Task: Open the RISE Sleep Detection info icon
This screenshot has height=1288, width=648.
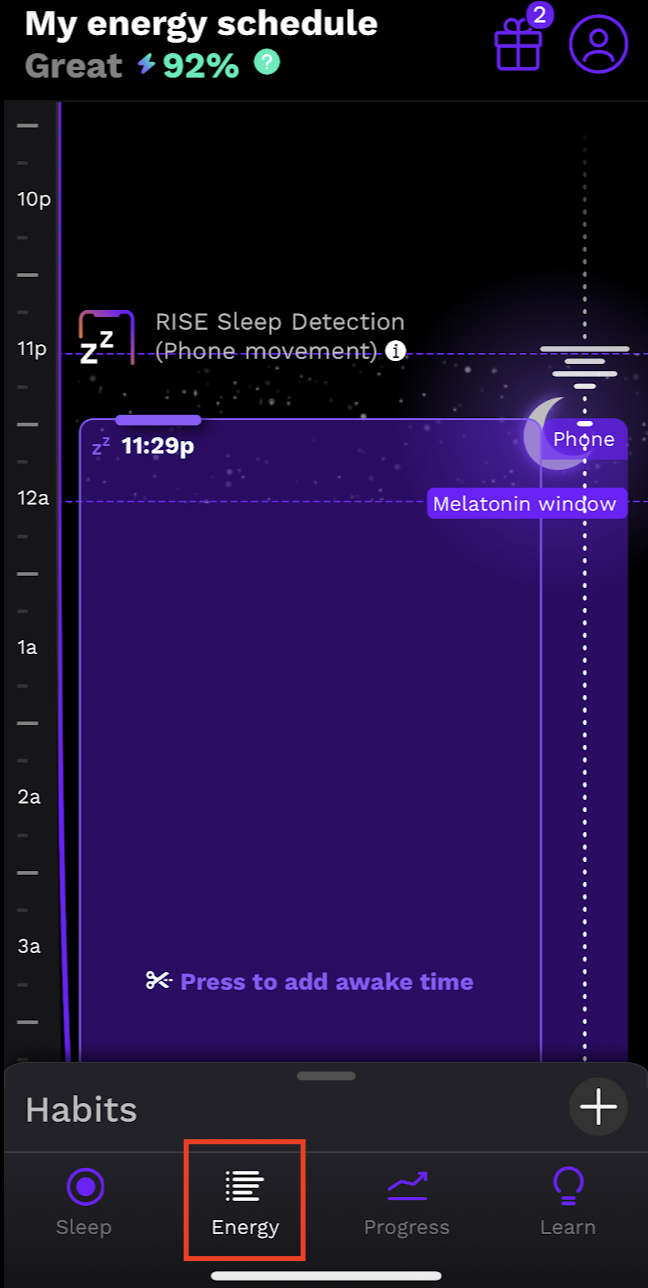Action: click(397, 351)
